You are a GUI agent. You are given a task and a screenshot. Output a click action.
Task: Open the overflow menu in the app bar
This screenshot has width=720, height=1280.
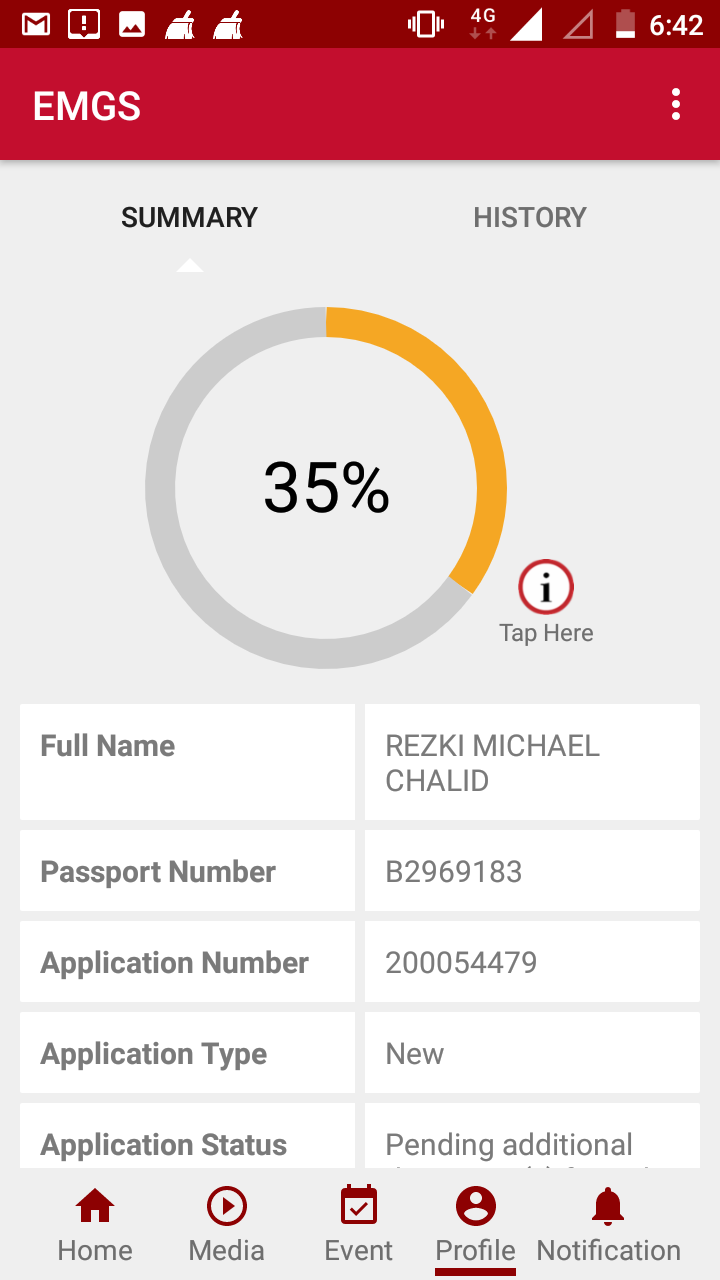676,105
